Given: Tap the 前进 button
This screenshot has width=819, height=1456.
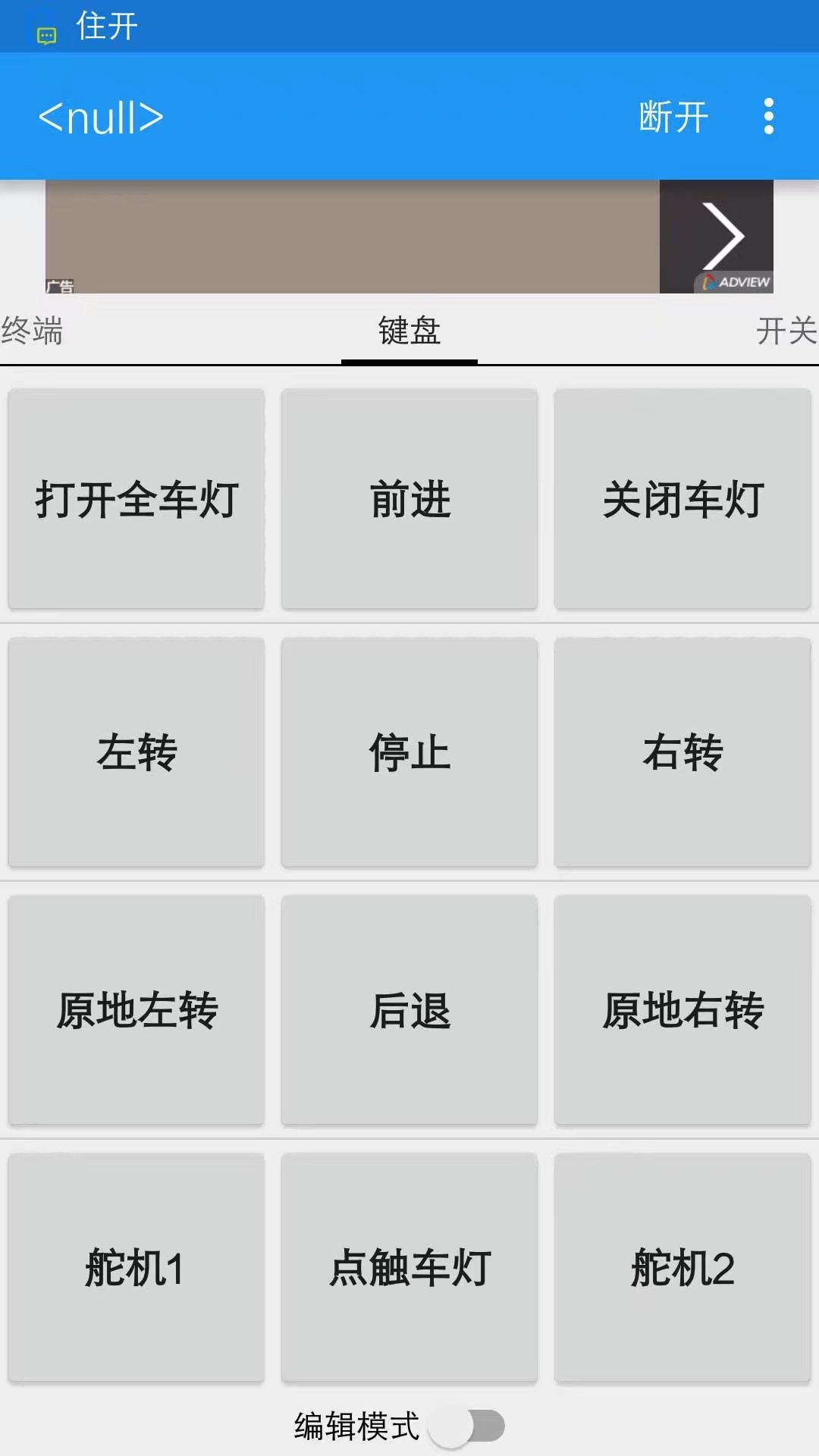Looking at the screenshot, I should pos(409,499).
